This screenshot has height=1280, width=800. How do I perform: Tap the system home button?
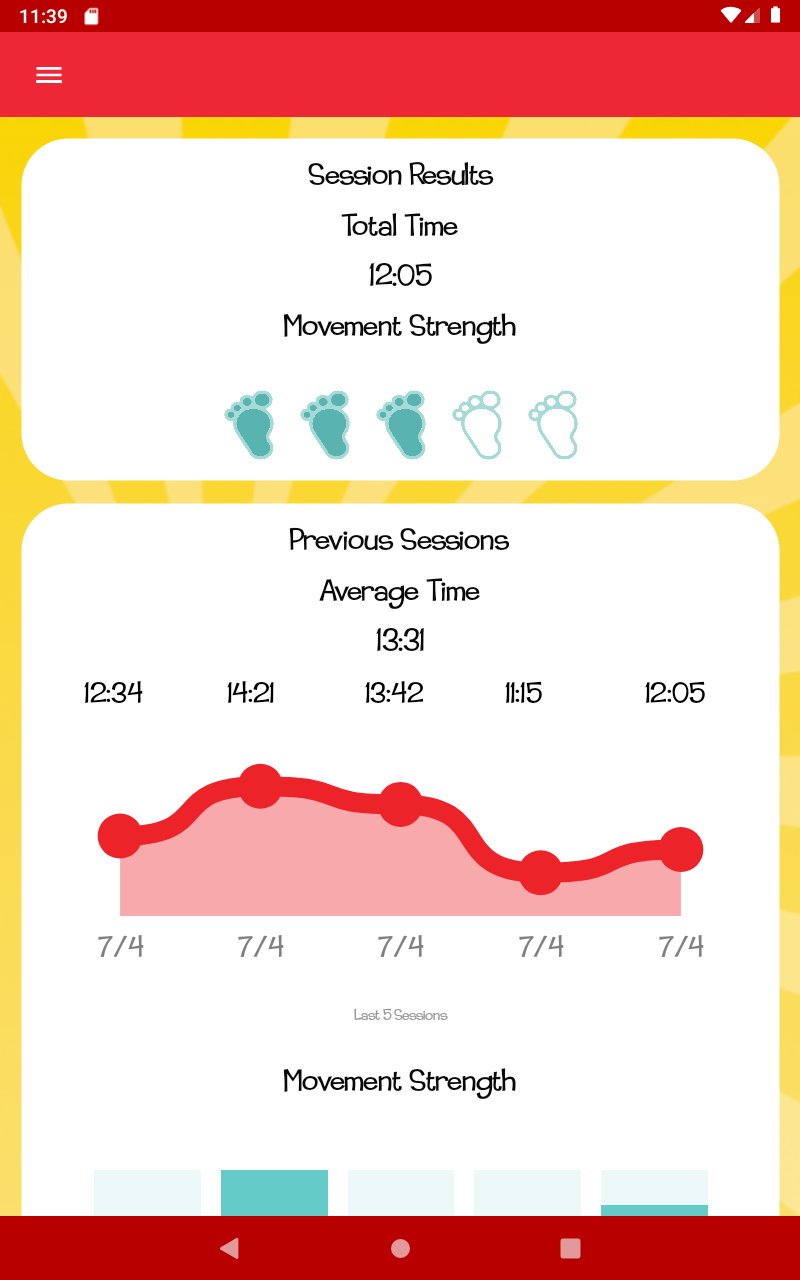[400, 1247]
